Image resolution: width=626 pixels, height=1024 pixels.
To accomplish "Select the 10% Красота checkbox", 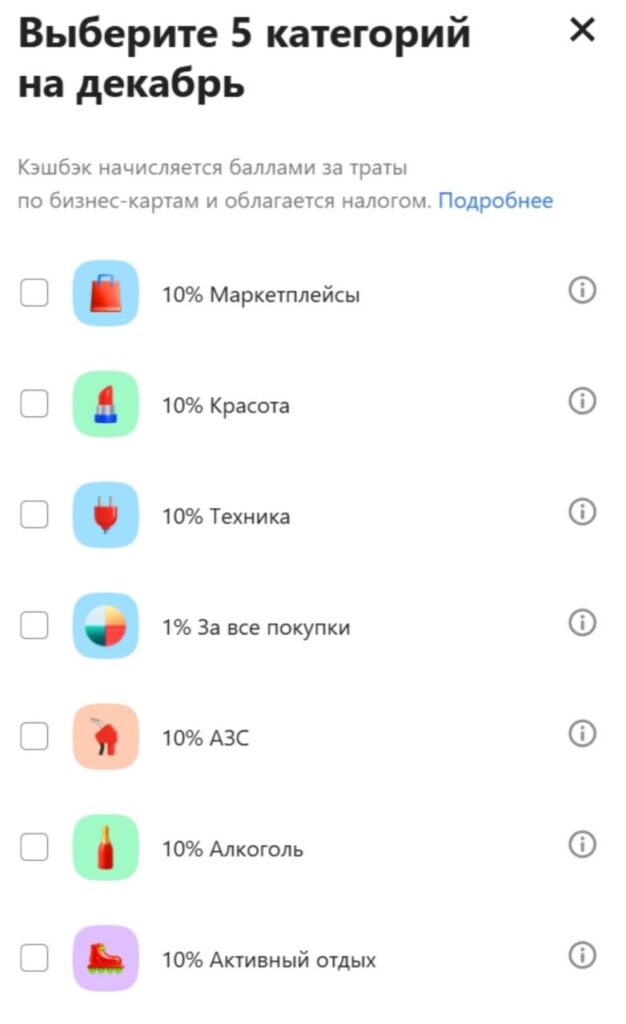I will (x=34, y=404).
